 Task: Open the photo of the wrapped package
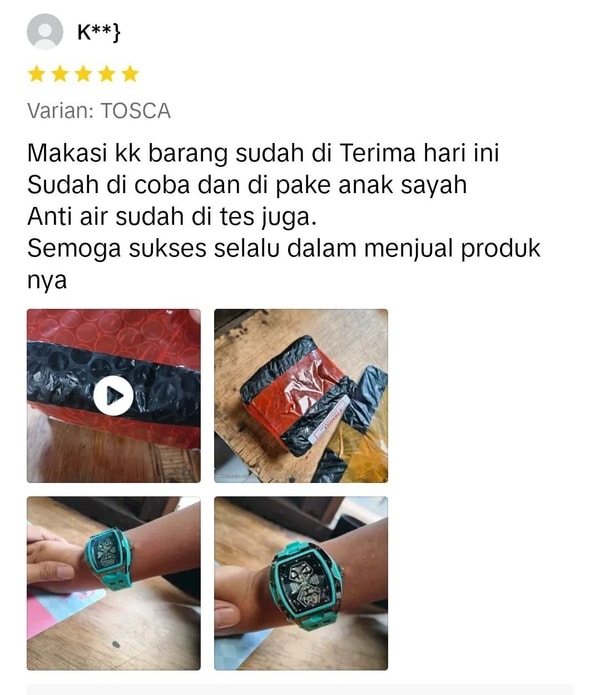click(x=301, y=396)
